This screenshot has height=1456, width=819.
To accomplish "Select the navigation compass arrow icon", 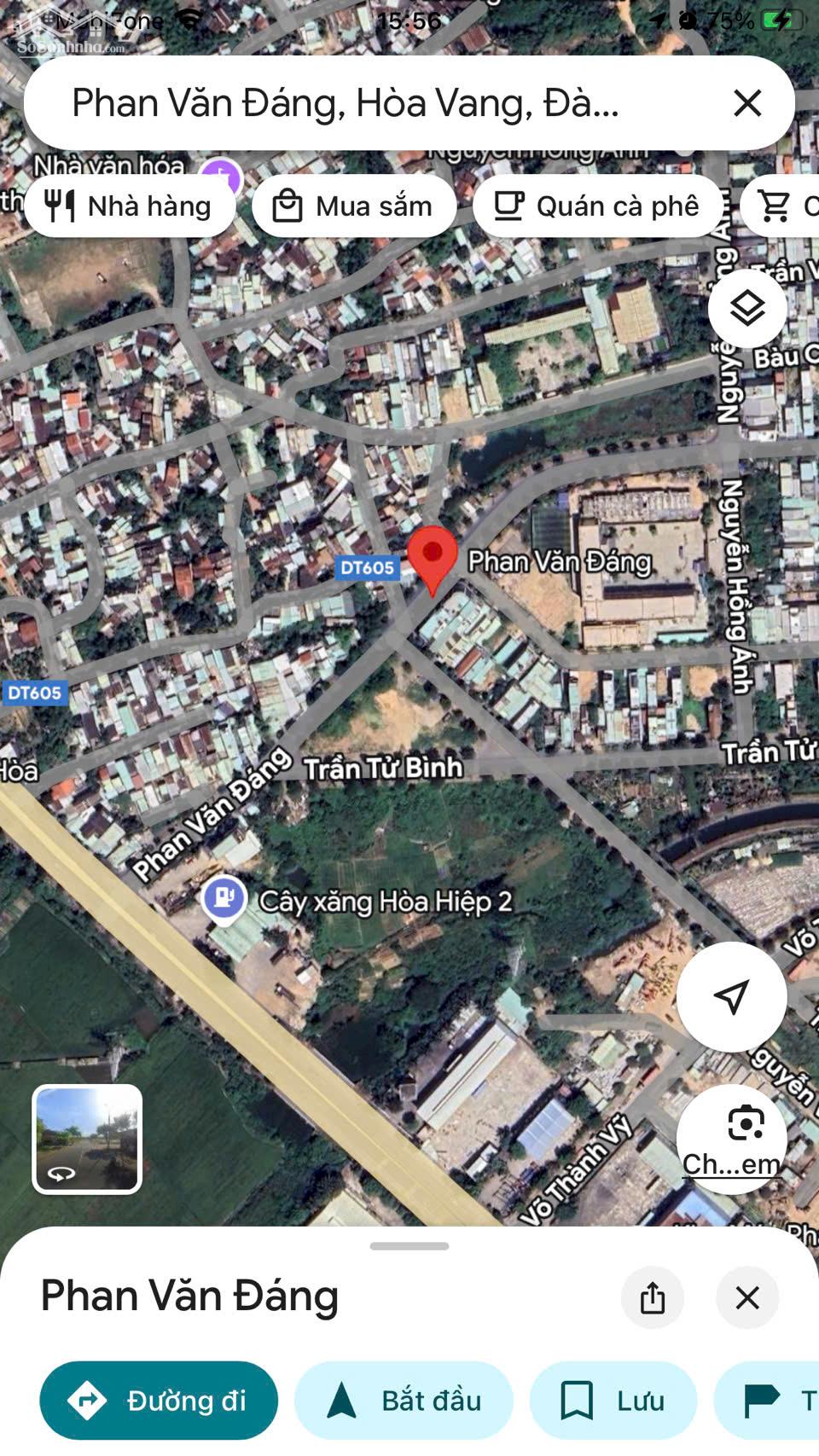I will coord(731,997).
